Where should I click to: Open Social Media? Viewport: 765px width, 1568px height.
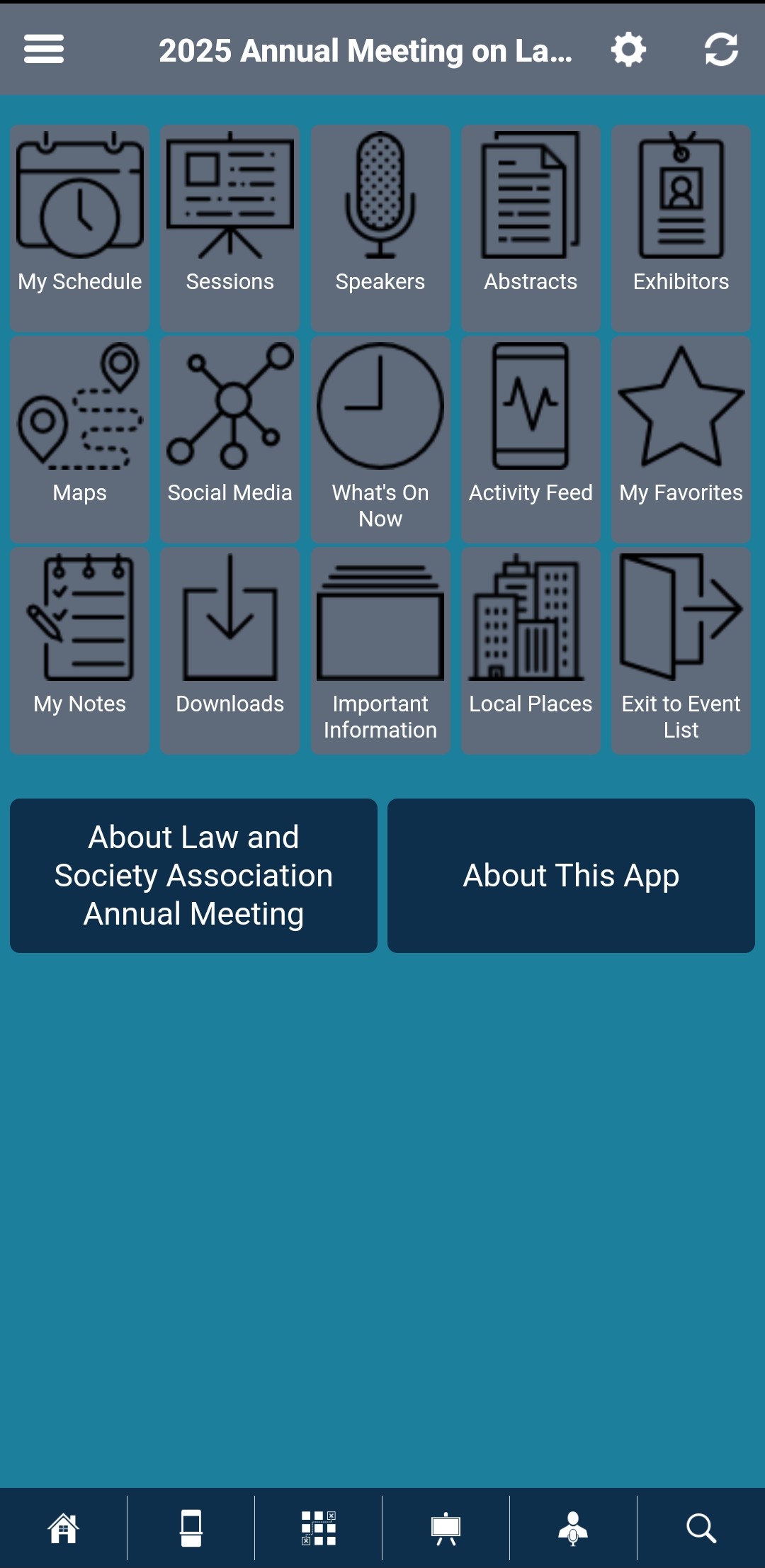[230, 439]
